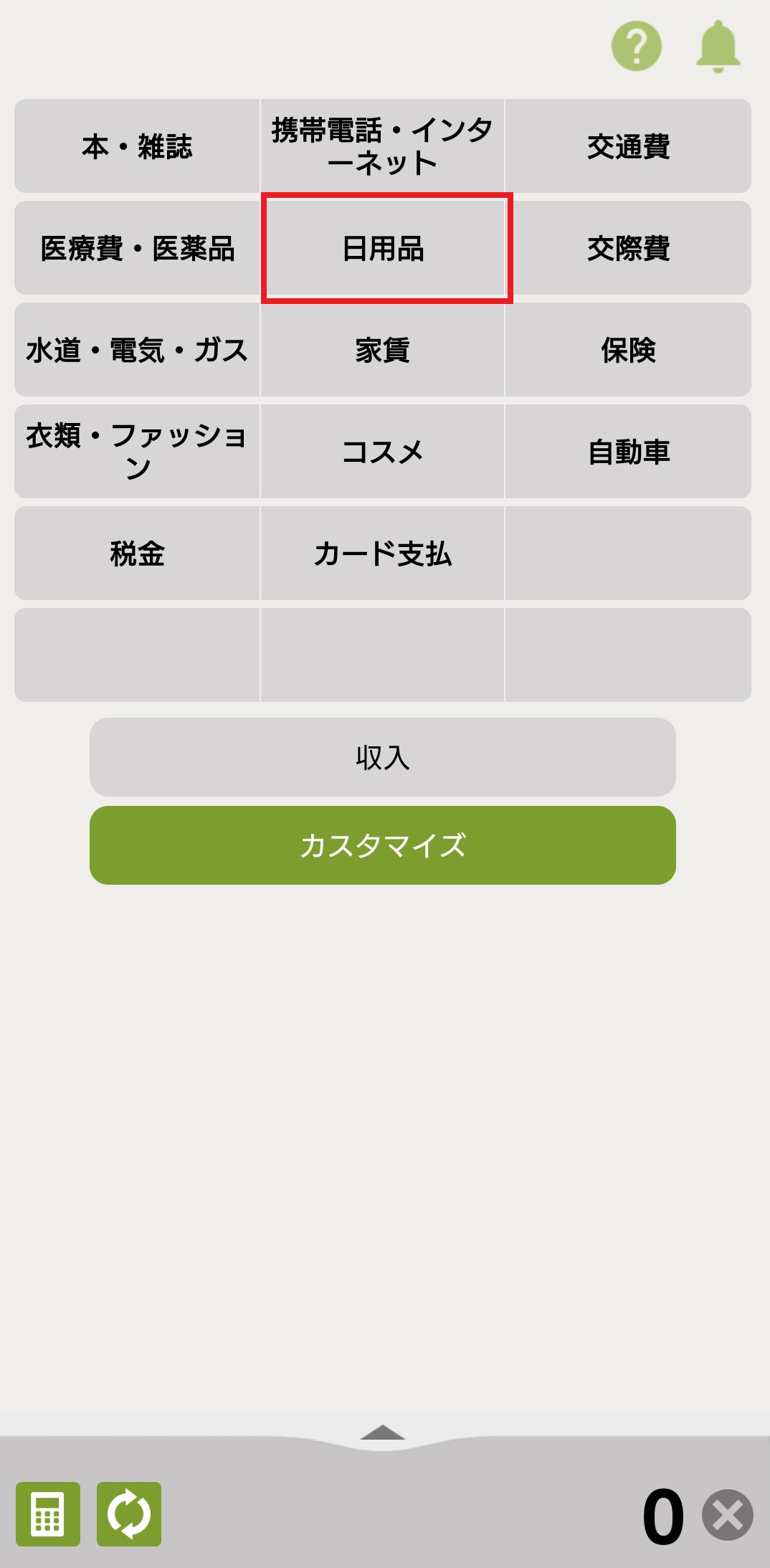
Task: Choose 衣類・ファッション category
Action: (137, 452)
